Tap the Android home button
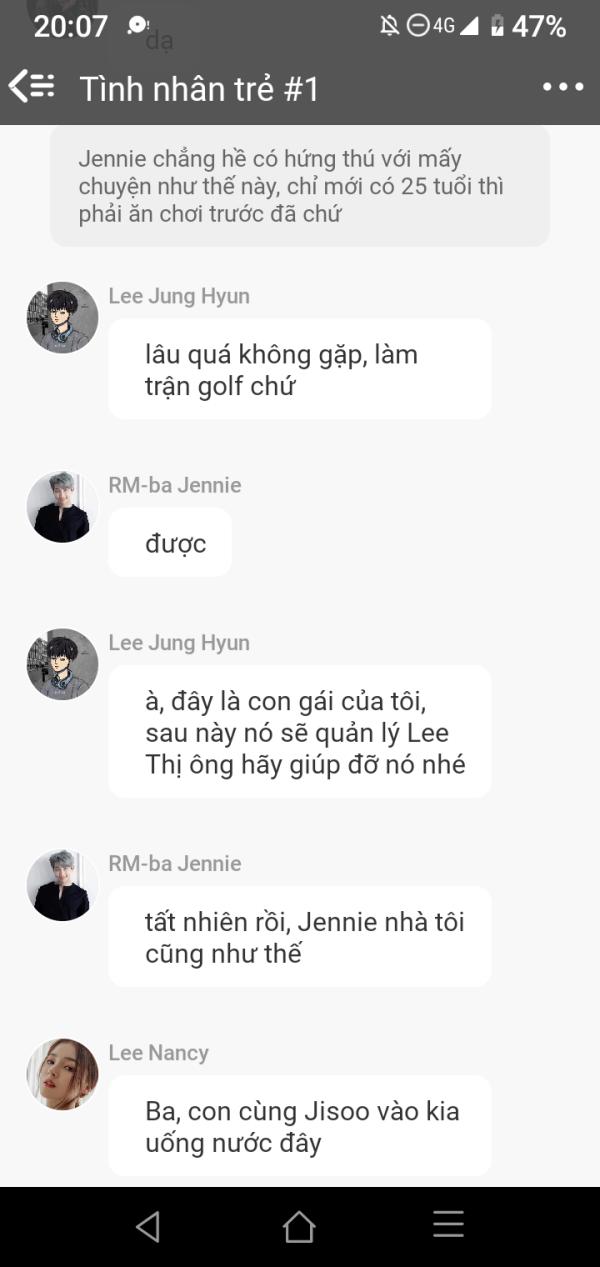 click(299, 1226)
